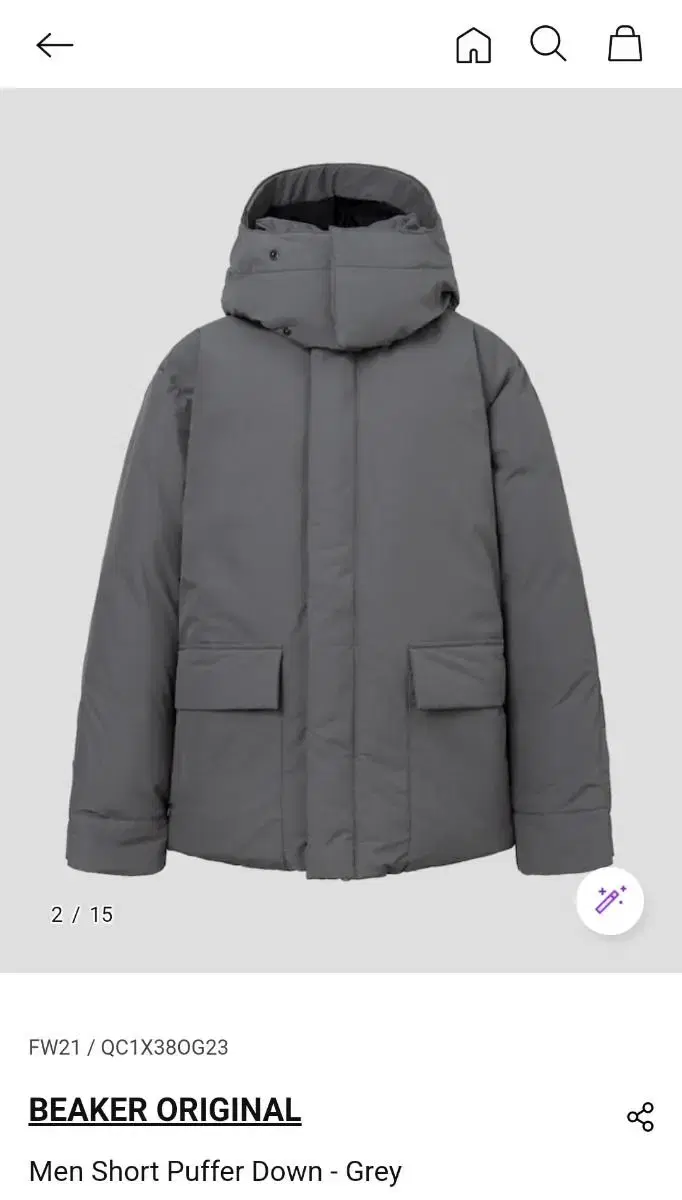Go back with the arrow icon
Image resolution: width=682 pixels, height=1200 pixels.
tap(54, 45)
